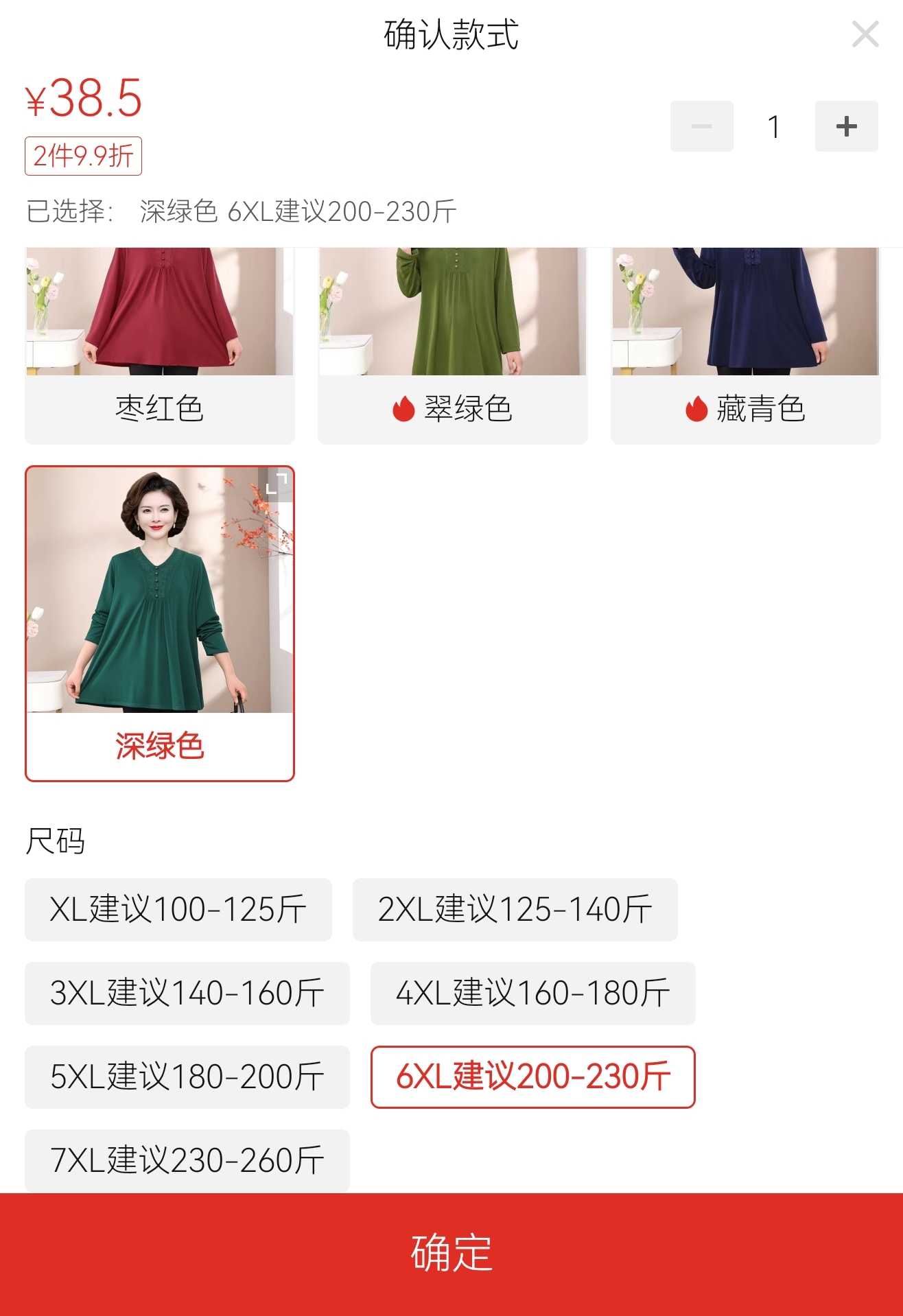Choose size 5XL建议180-200斤
Viewport: 903px width, 1316px height.
click(x=187, y=1077)
